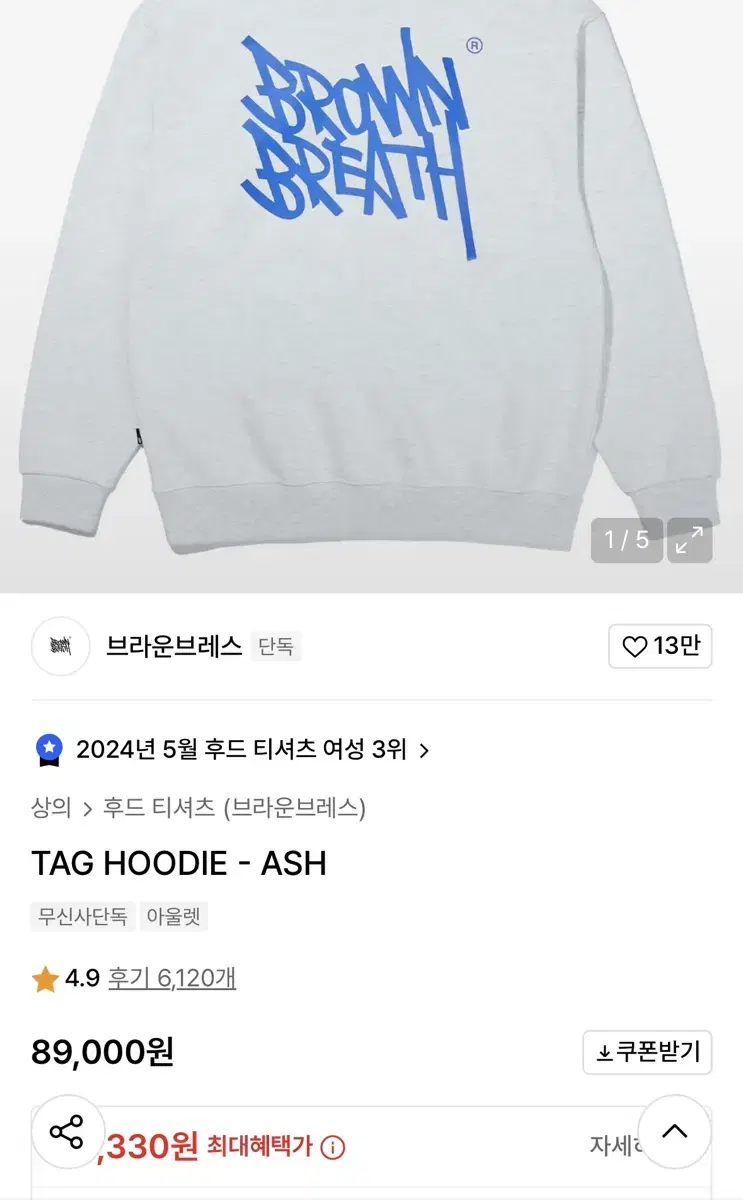743x1200 pixels.
Task: Toggle the heart like button showing 13만
Action: coord(660,647)
